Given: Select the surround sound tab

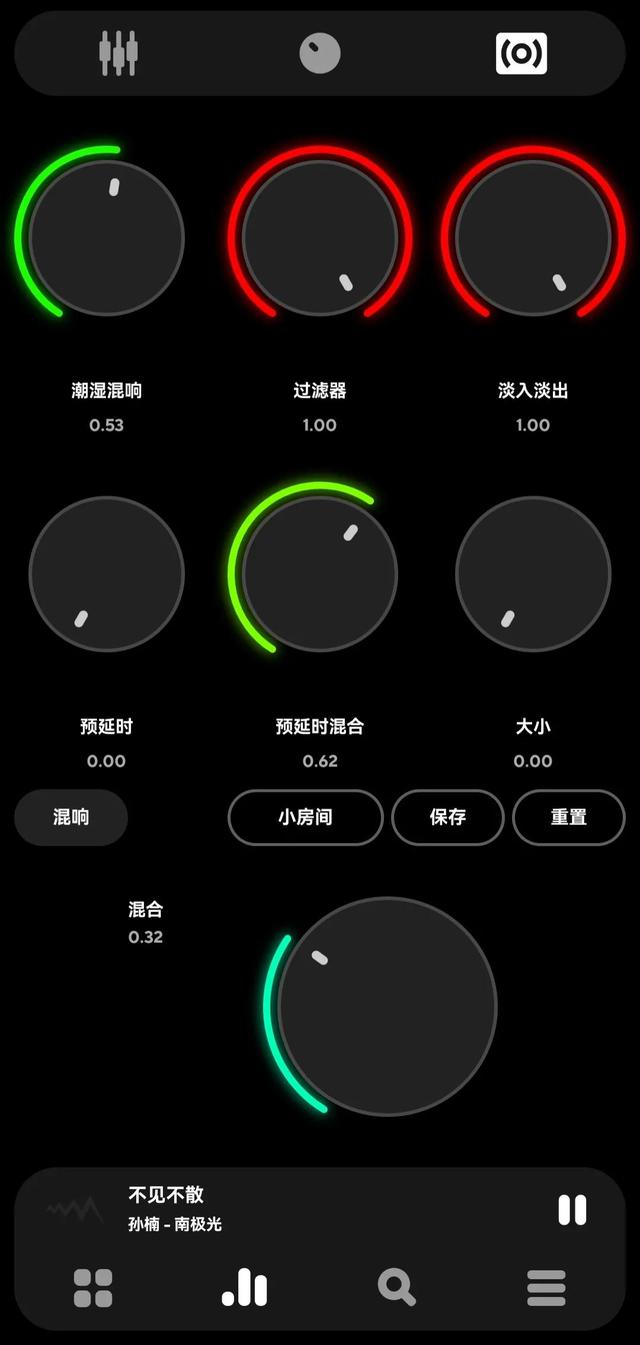Looking at the screenshot, I should 521,53.
